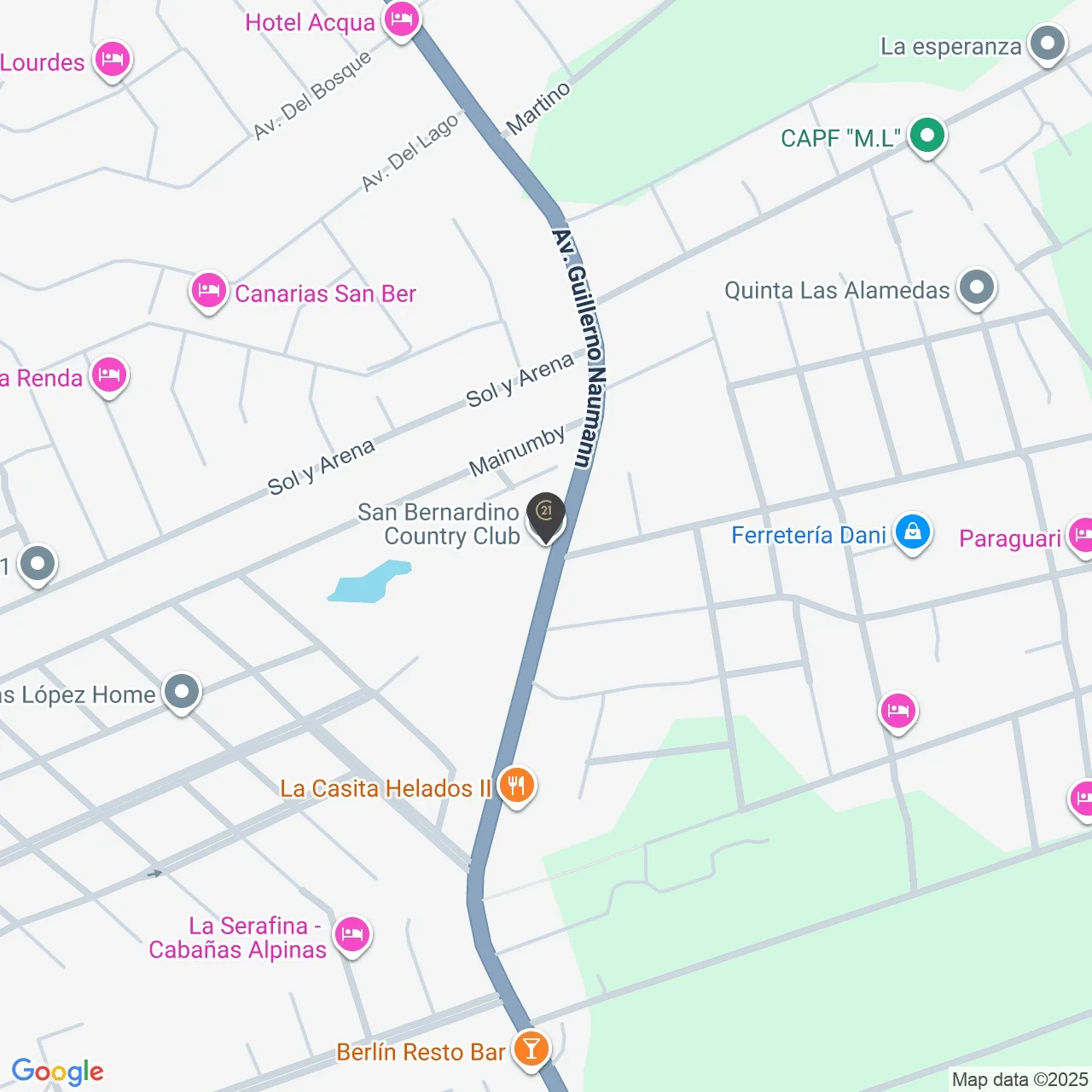The image size is (1092, 1092).
Task: Open San Bernardino Country Club marker
Action: [x=545, y=515]
